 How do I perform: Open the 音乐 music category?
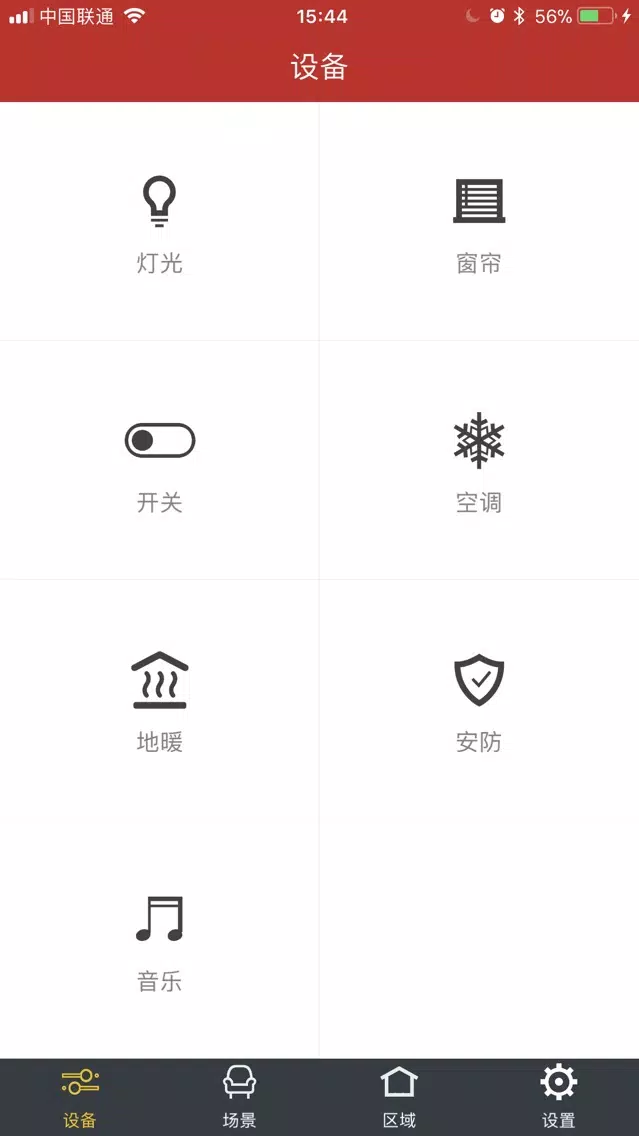(x=159, y=939)
